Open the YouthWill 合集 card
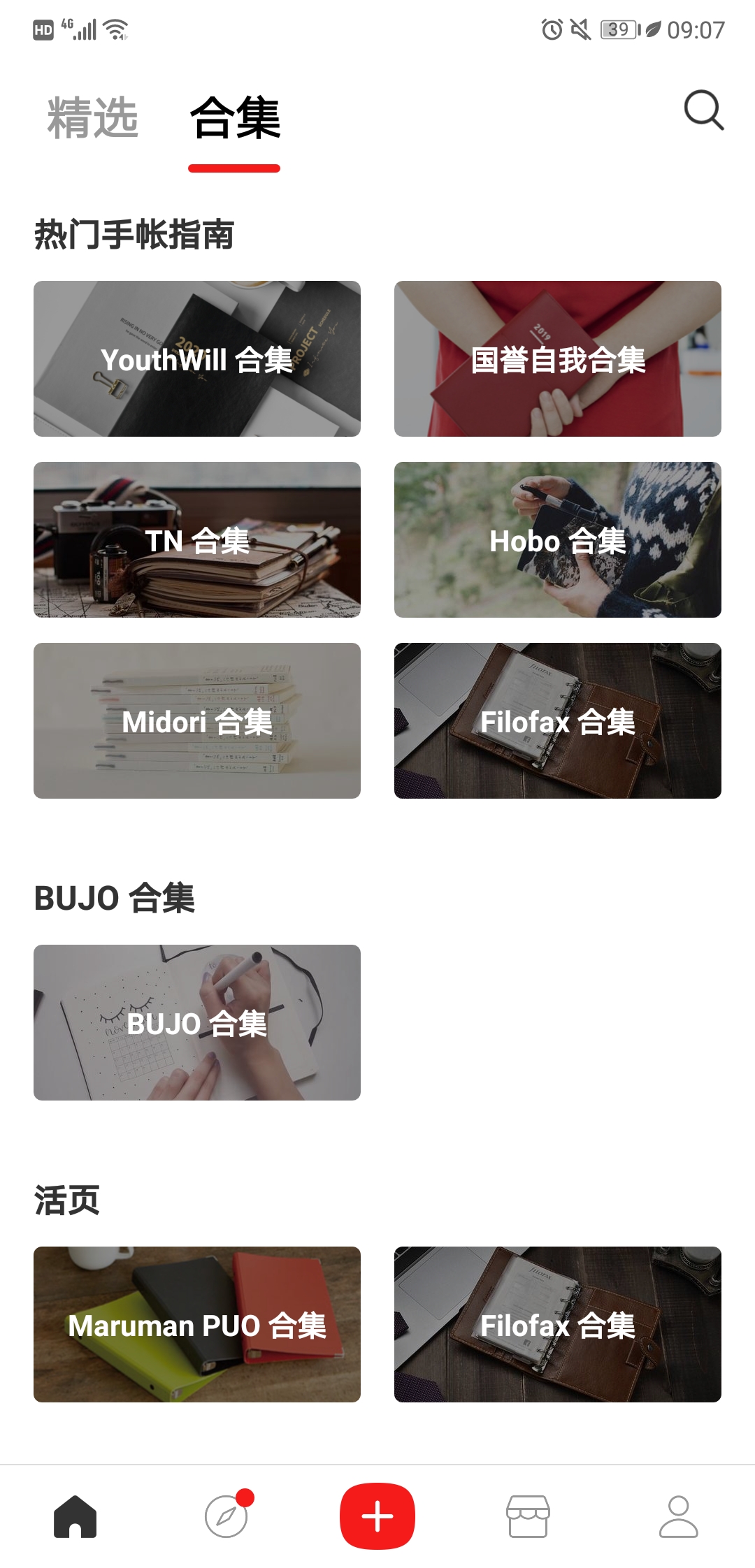This screenshot has height=1568, width=755. pyautogui.click(x=197, y=359)
